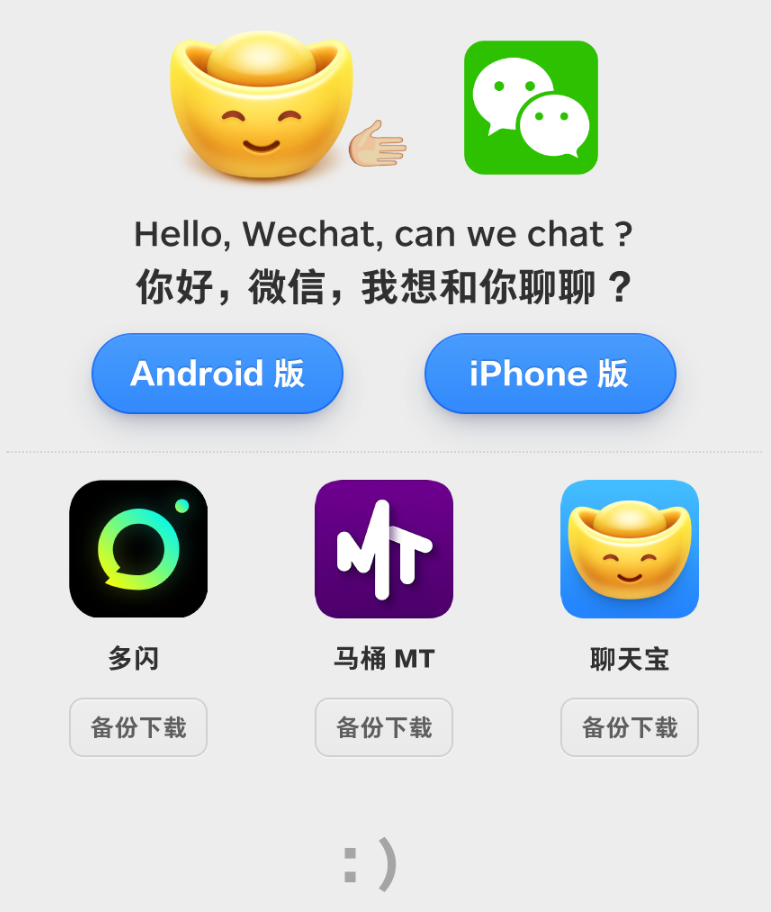Click the MT logo inside the purple square
The image size is (771, 912).
tap(384, 548)
